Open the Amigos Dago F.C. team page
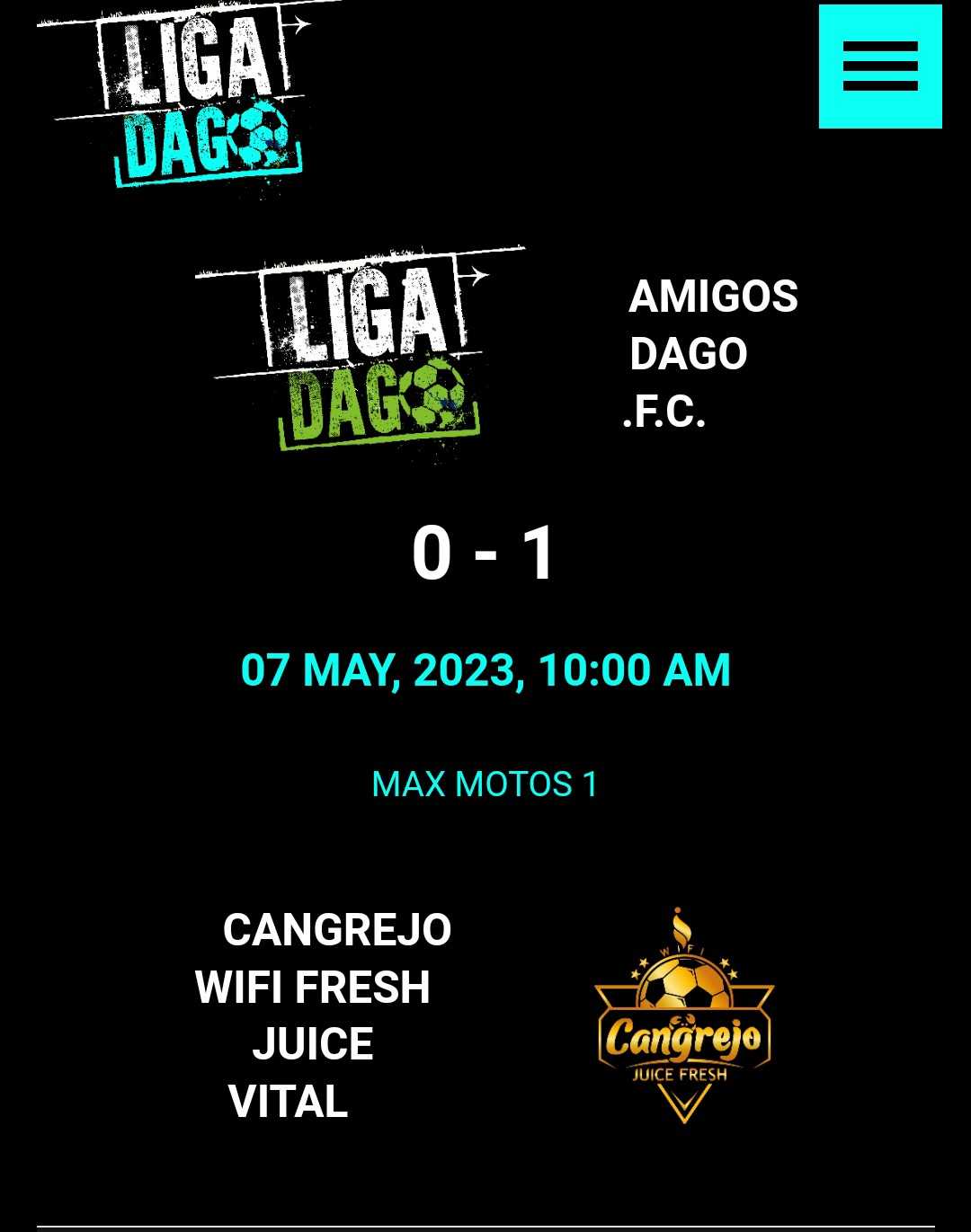The height and width of the screenshot is (1232, 971). [x=712, y=354]
